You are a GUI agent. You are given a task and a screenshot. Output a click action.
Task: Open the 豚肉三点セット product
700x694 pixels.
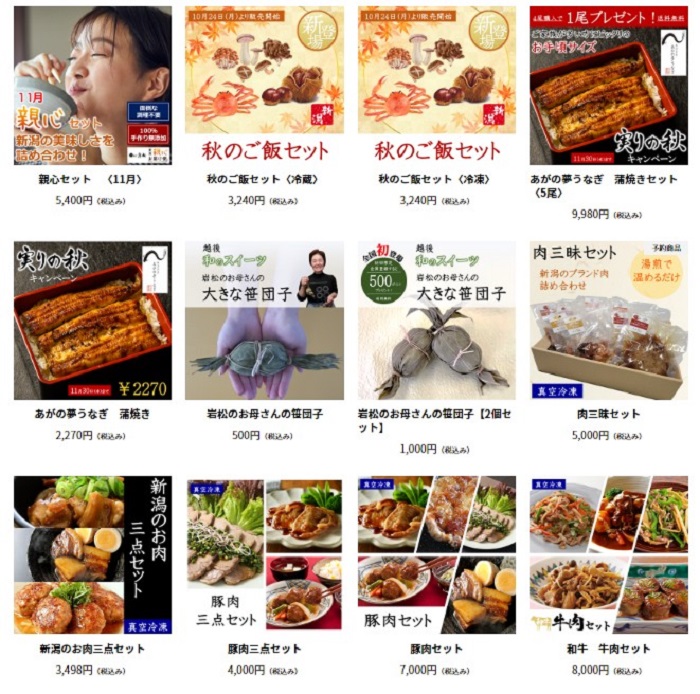[x=264, y=555]
